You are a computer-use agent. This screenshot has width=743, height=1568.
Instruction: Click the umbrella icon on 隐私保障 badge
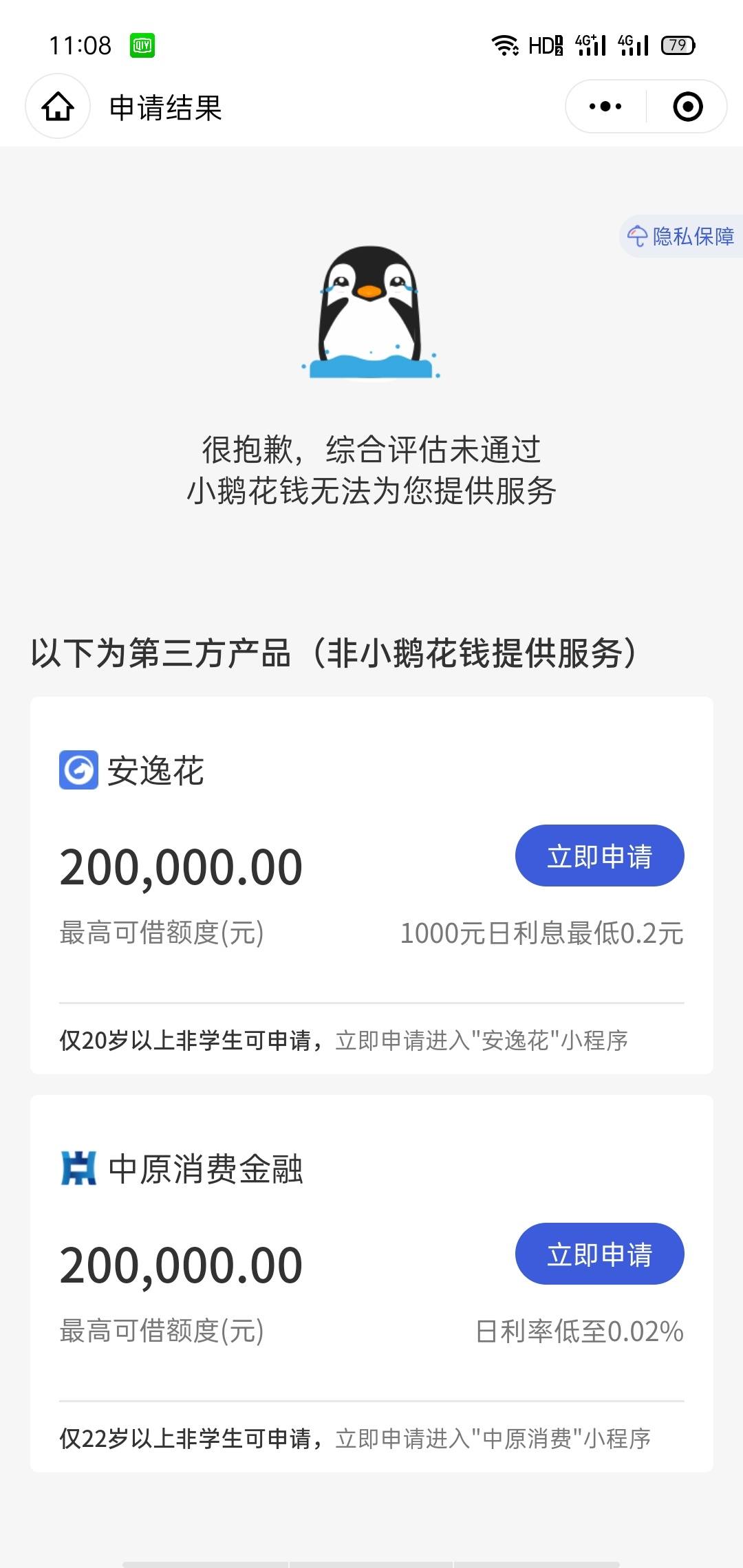pyautogui.click(x=637, y=237)
